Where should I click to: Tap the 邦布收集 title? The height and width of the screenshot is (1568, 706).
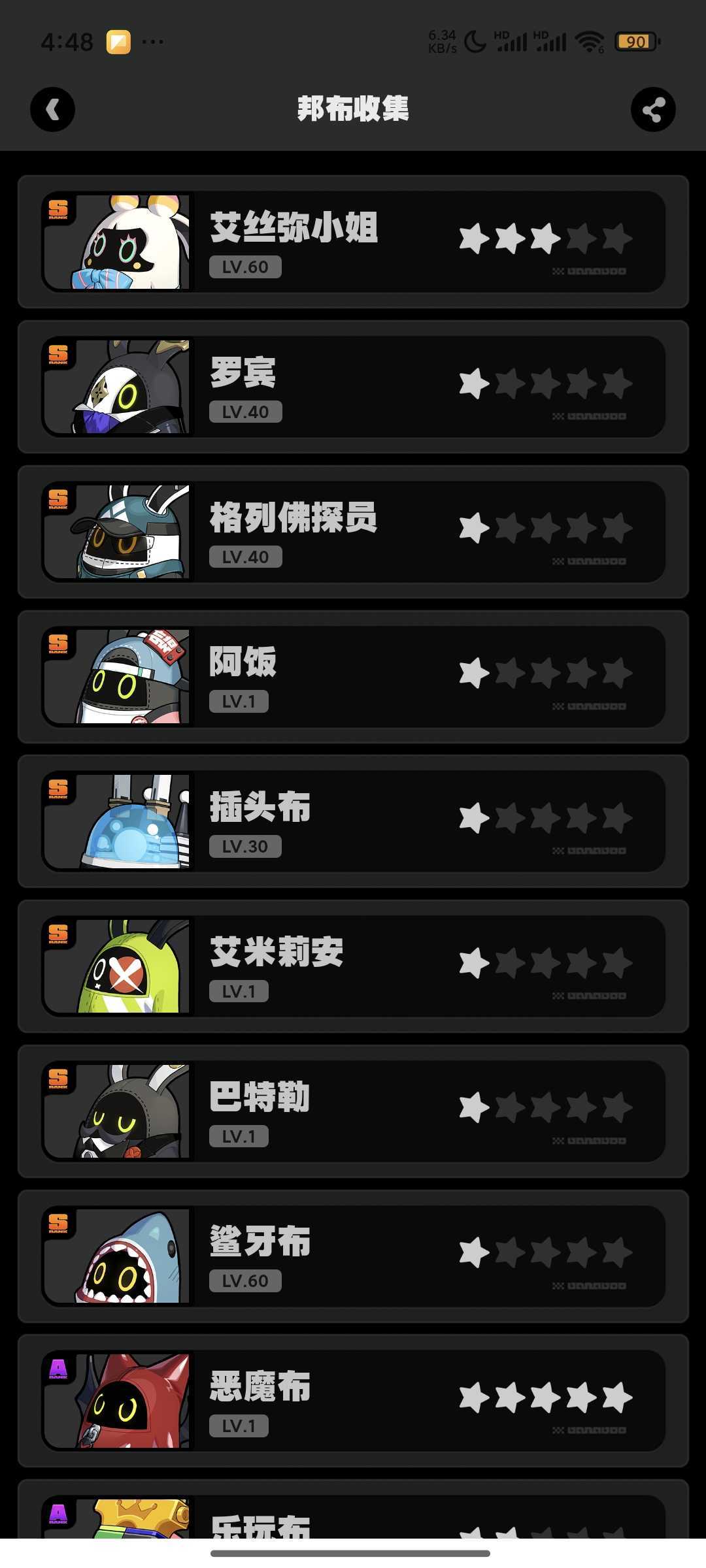tap(352, 110)
